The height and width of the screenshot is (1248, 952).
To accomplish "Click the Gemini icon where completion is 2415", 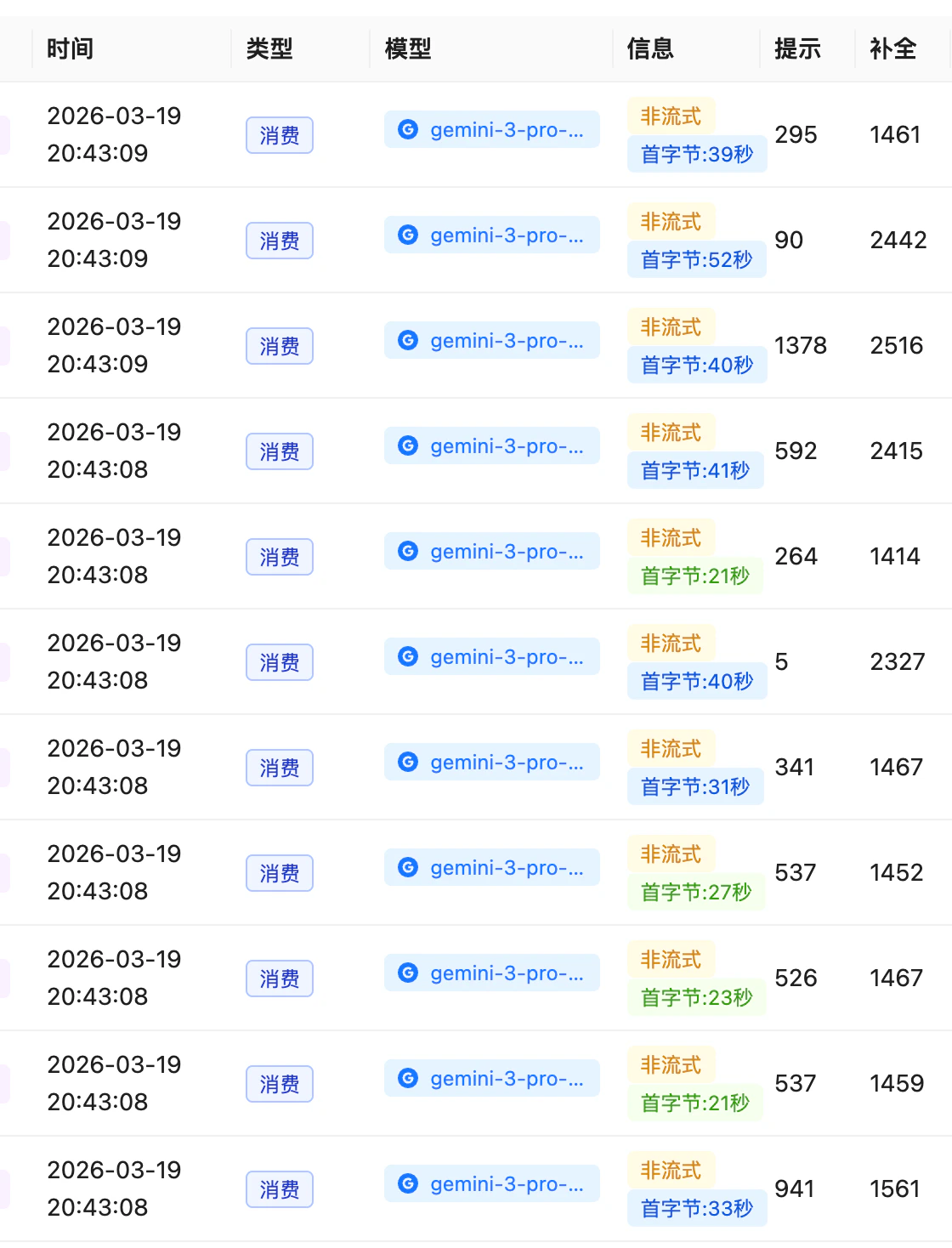I will [x=408, y=445].
